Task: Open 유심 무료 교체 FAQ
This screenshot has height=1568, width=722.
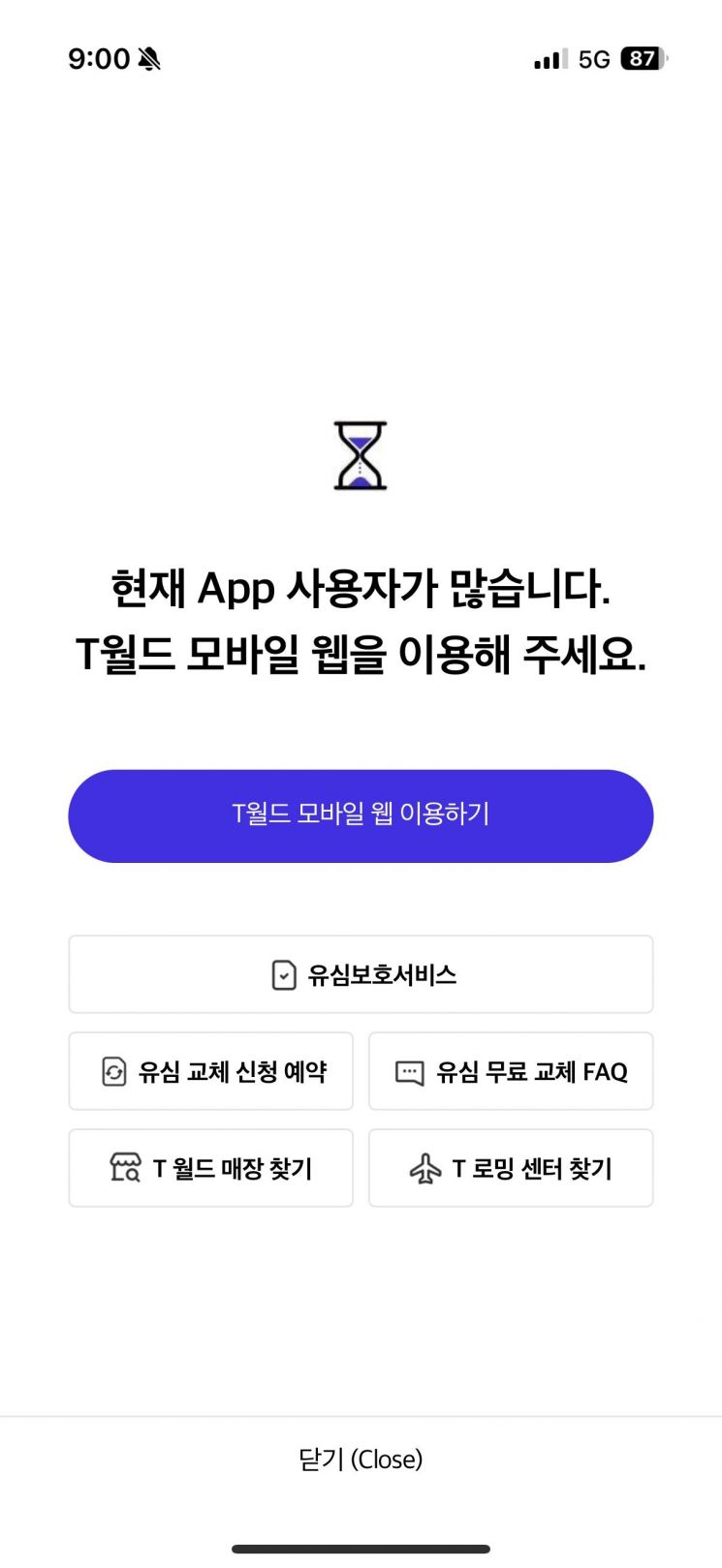Action: pyautogui.click(x=511, y=1071)
